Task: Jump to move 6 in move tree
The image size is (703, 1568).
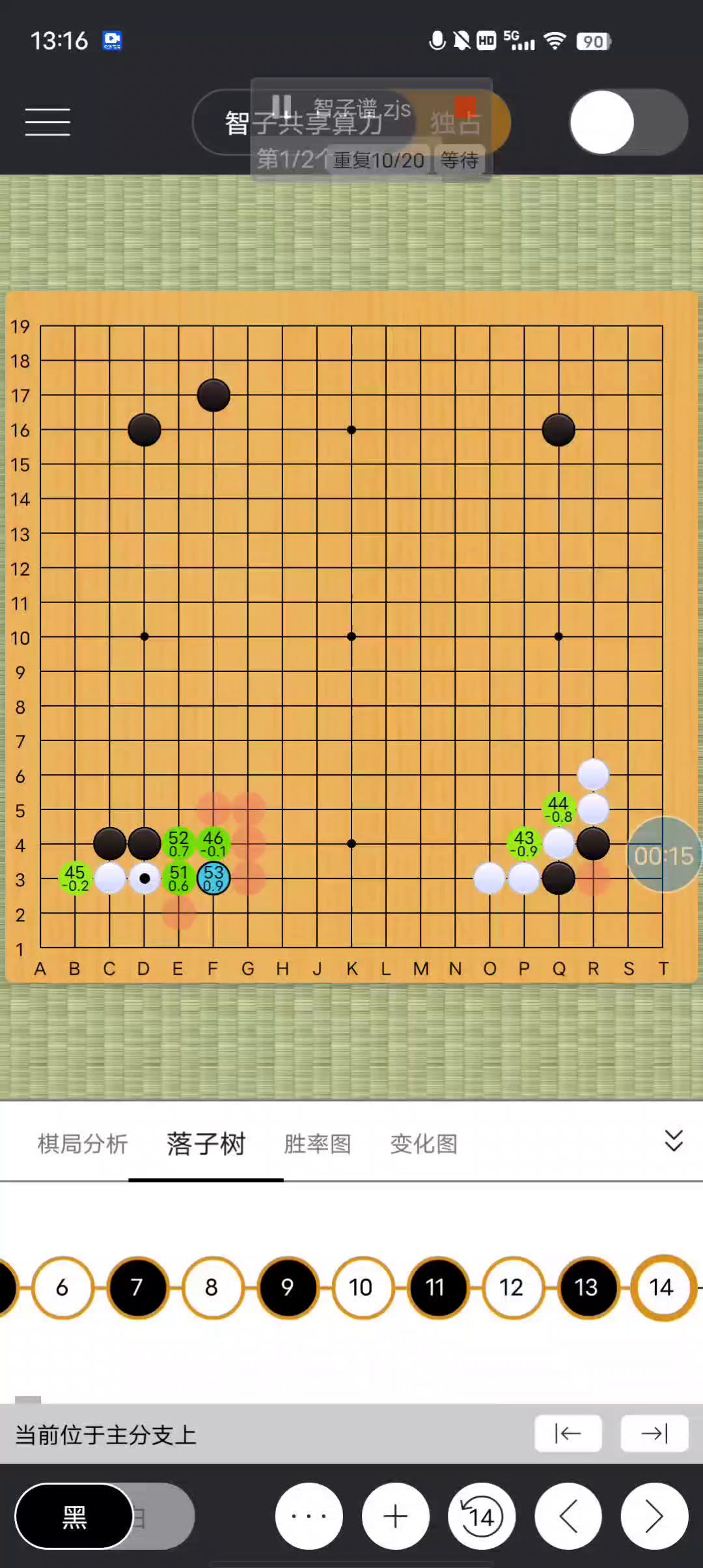Action: (x=62, y=1287)
